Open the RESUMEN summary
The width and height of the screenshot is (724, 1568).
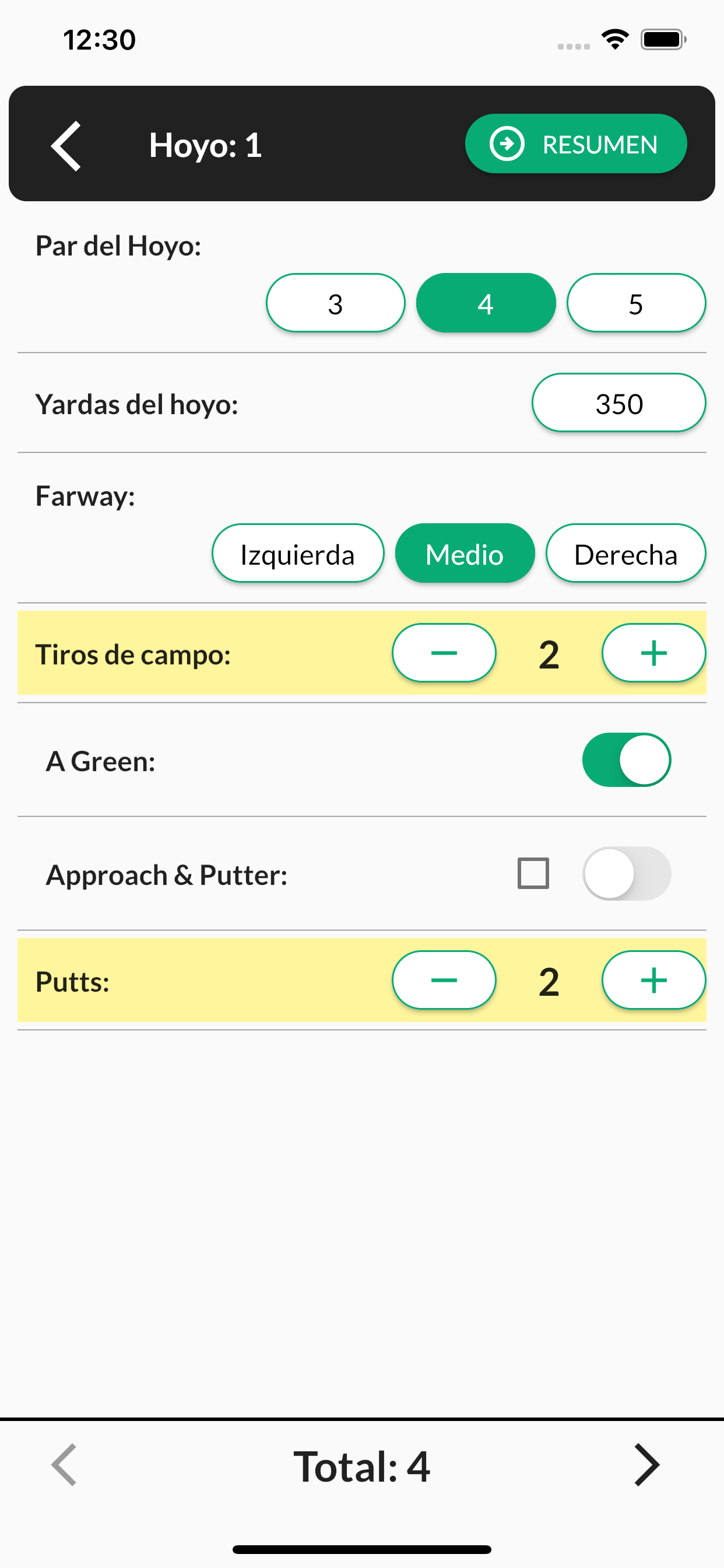coord(575,144)
